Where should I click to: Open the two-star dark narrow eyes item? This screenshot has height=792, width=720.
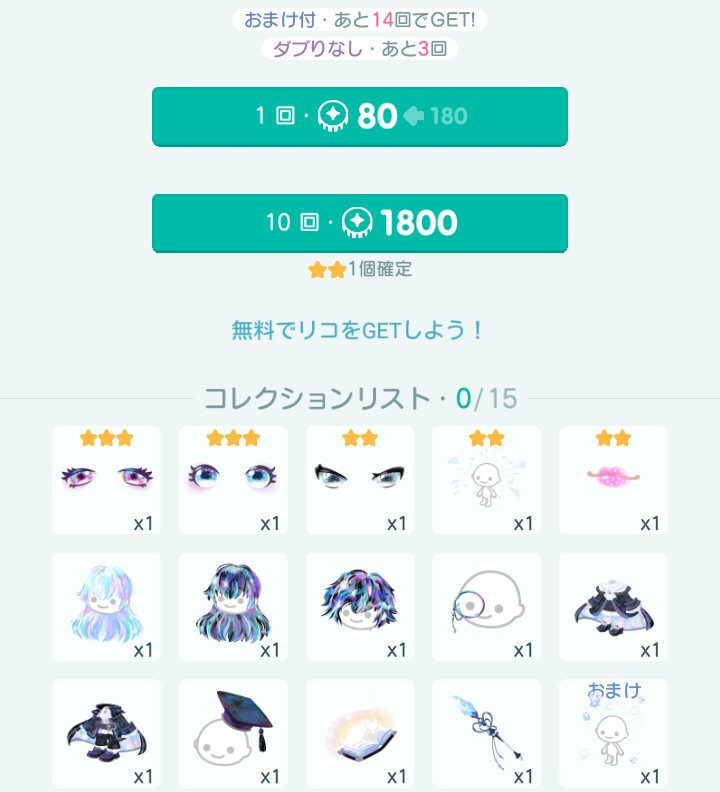point(360,480)
